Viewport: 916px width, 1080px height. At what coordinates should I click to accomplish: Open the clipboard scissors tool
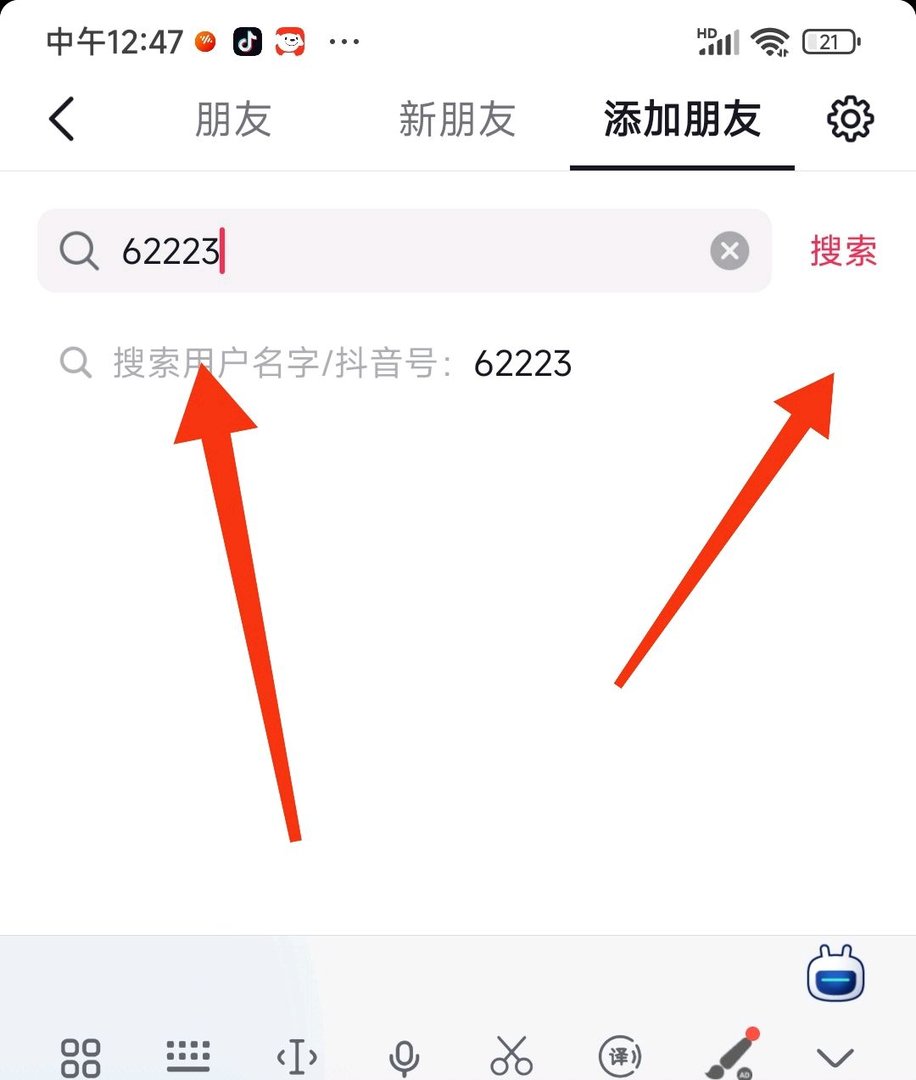point(511,1053)
